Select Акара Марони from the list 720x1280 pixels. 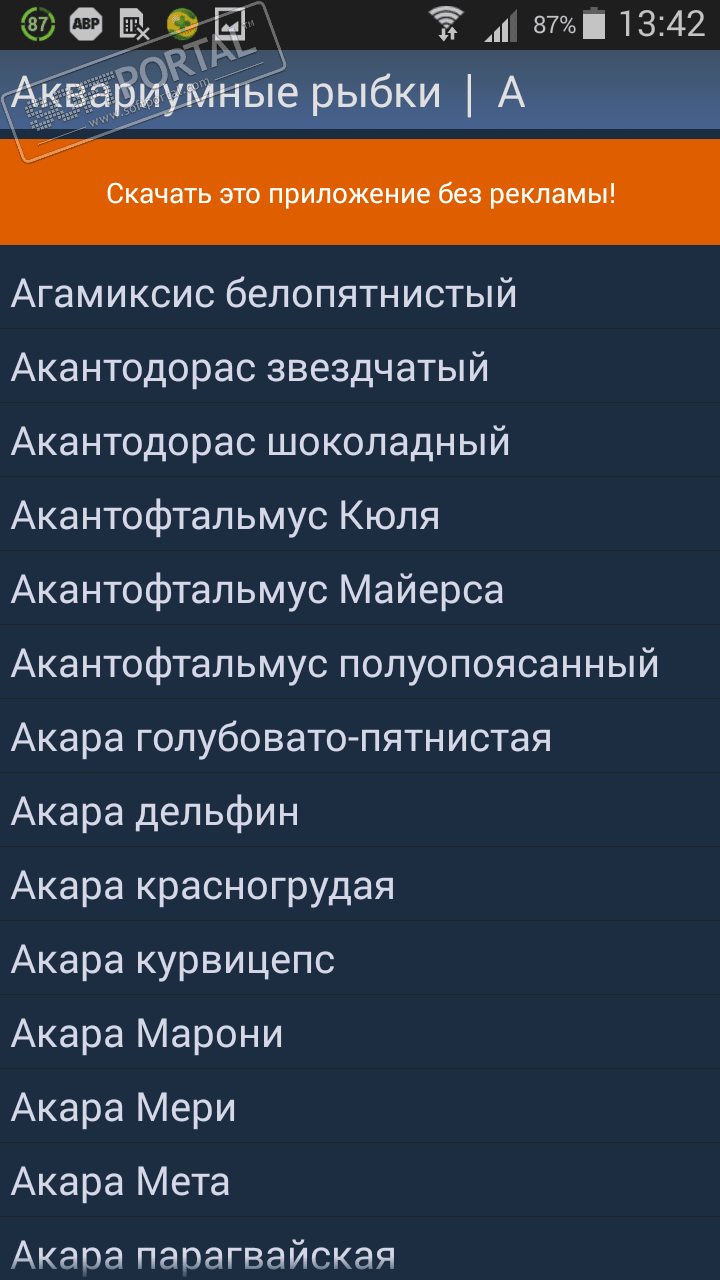(147, 1034)
